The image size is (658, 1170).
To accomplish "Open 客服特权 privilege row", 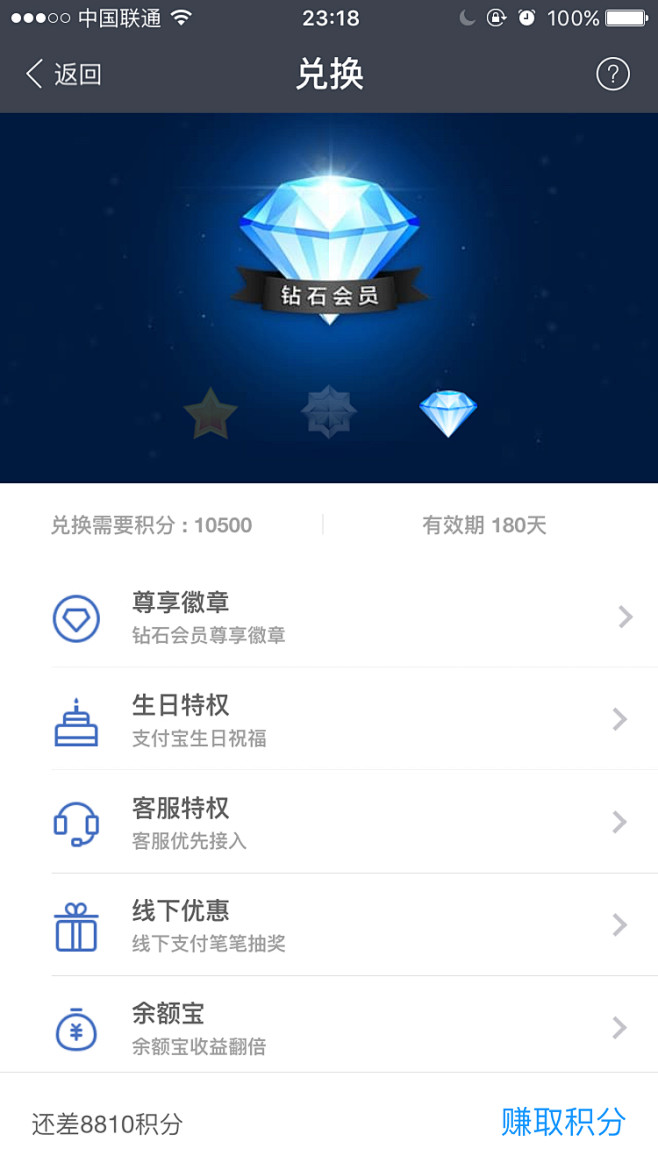I will tap(340, 823).
